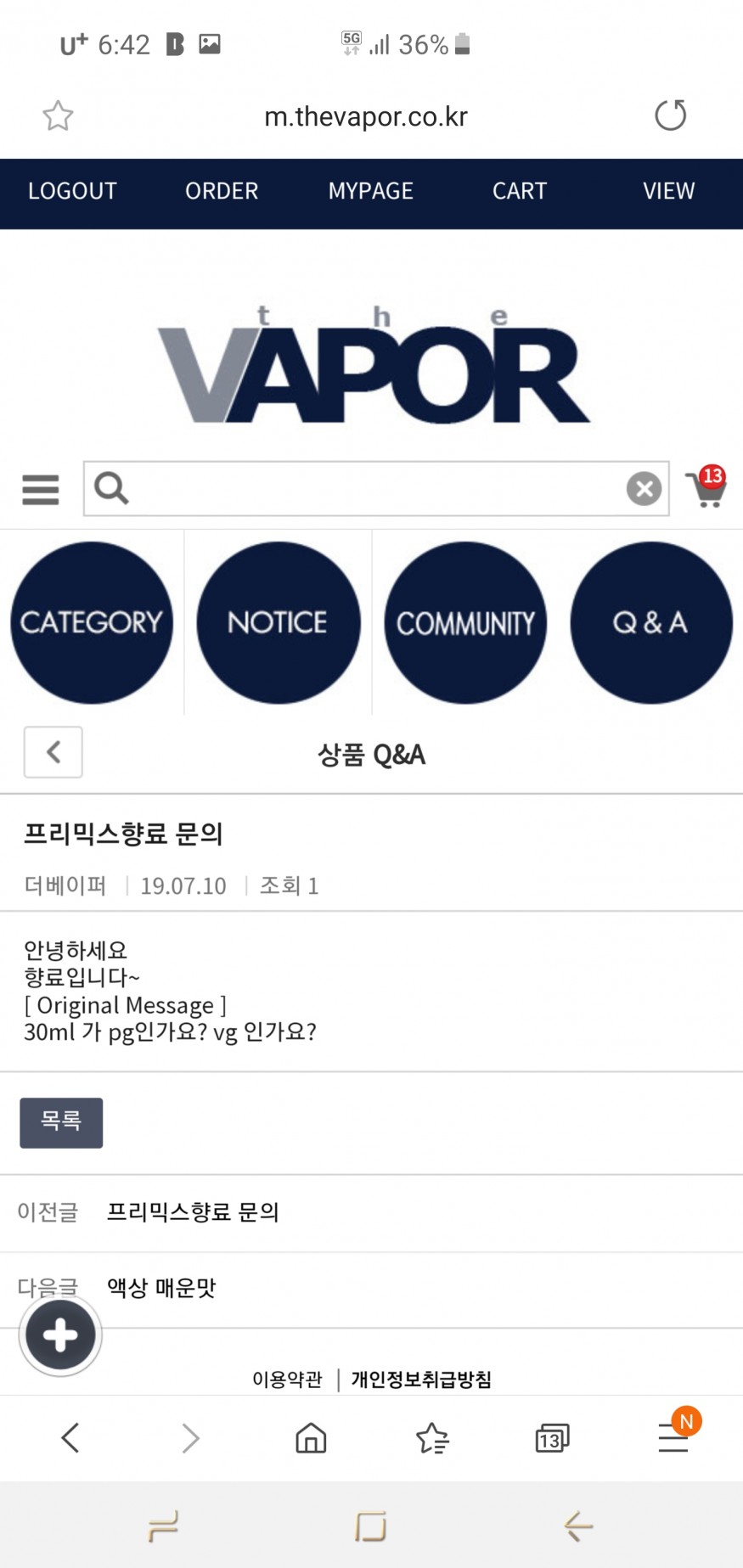Tap LOGOUT in the top menu
Viewport: 743px width, 1568px height.
72,191
